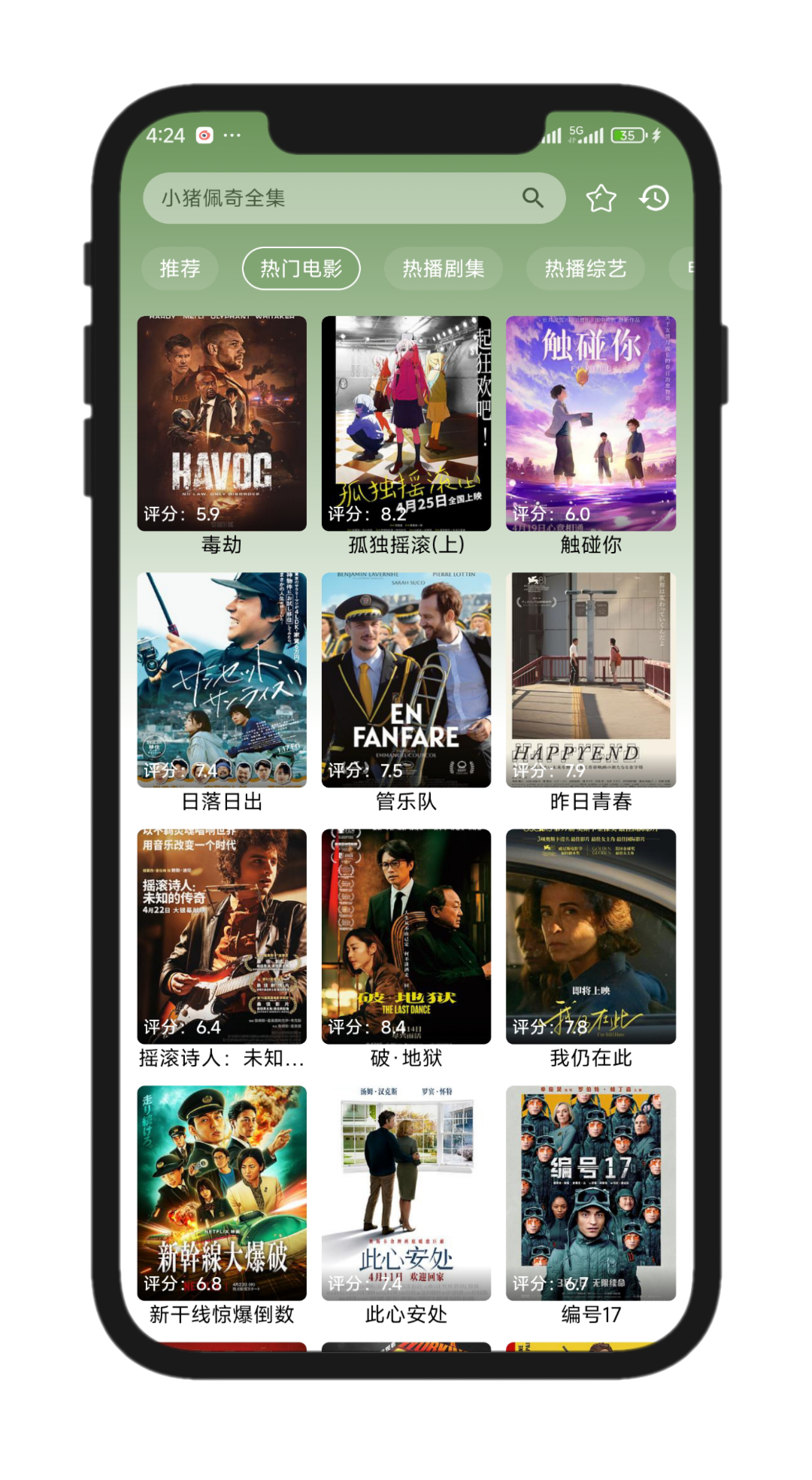
Task: Open the 此心安处 poster
Action: [406, 1193]
